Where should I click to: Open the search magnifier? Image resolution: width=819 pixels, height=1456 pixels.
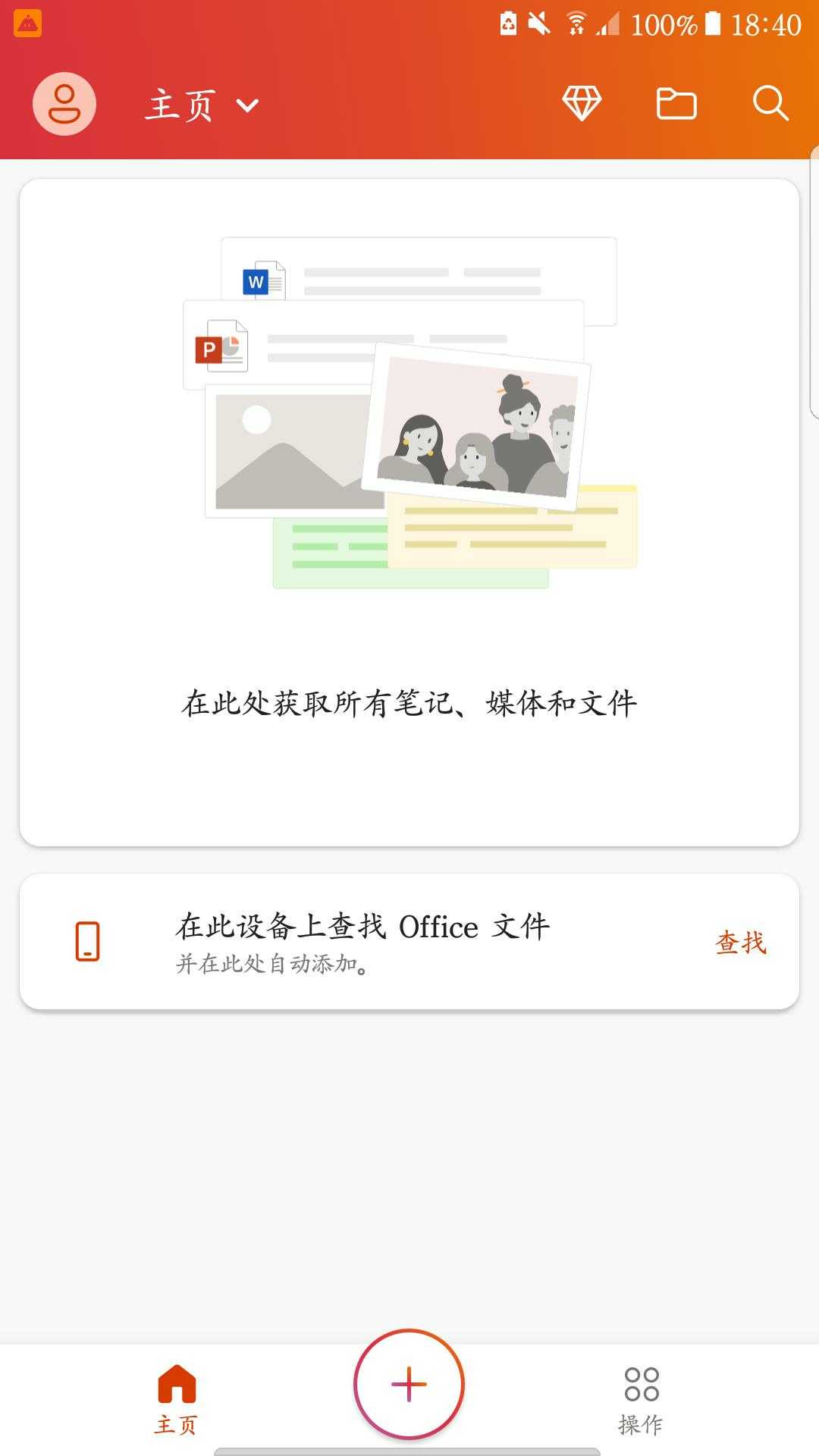click(x=770, y=104)
